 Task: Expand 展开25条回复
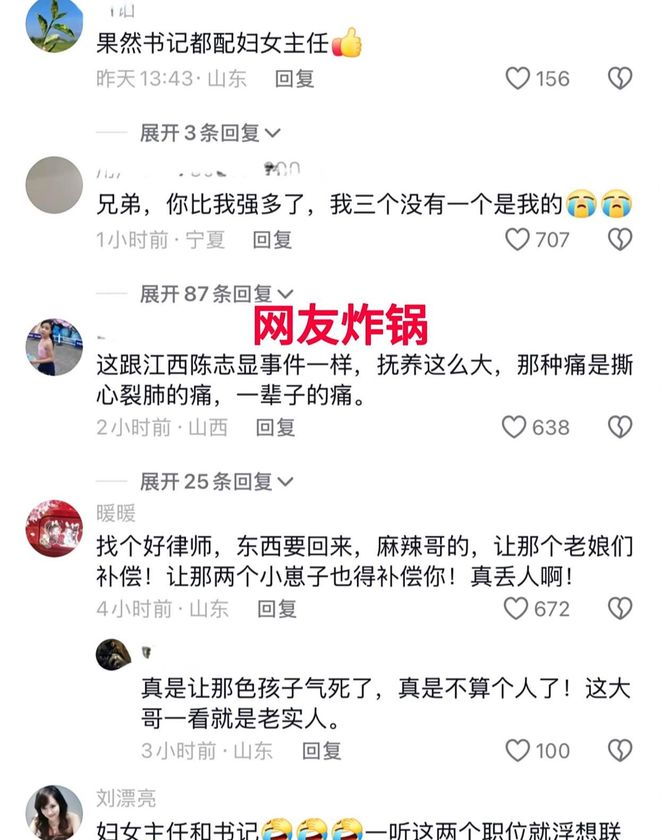click(x=209, y=482)
